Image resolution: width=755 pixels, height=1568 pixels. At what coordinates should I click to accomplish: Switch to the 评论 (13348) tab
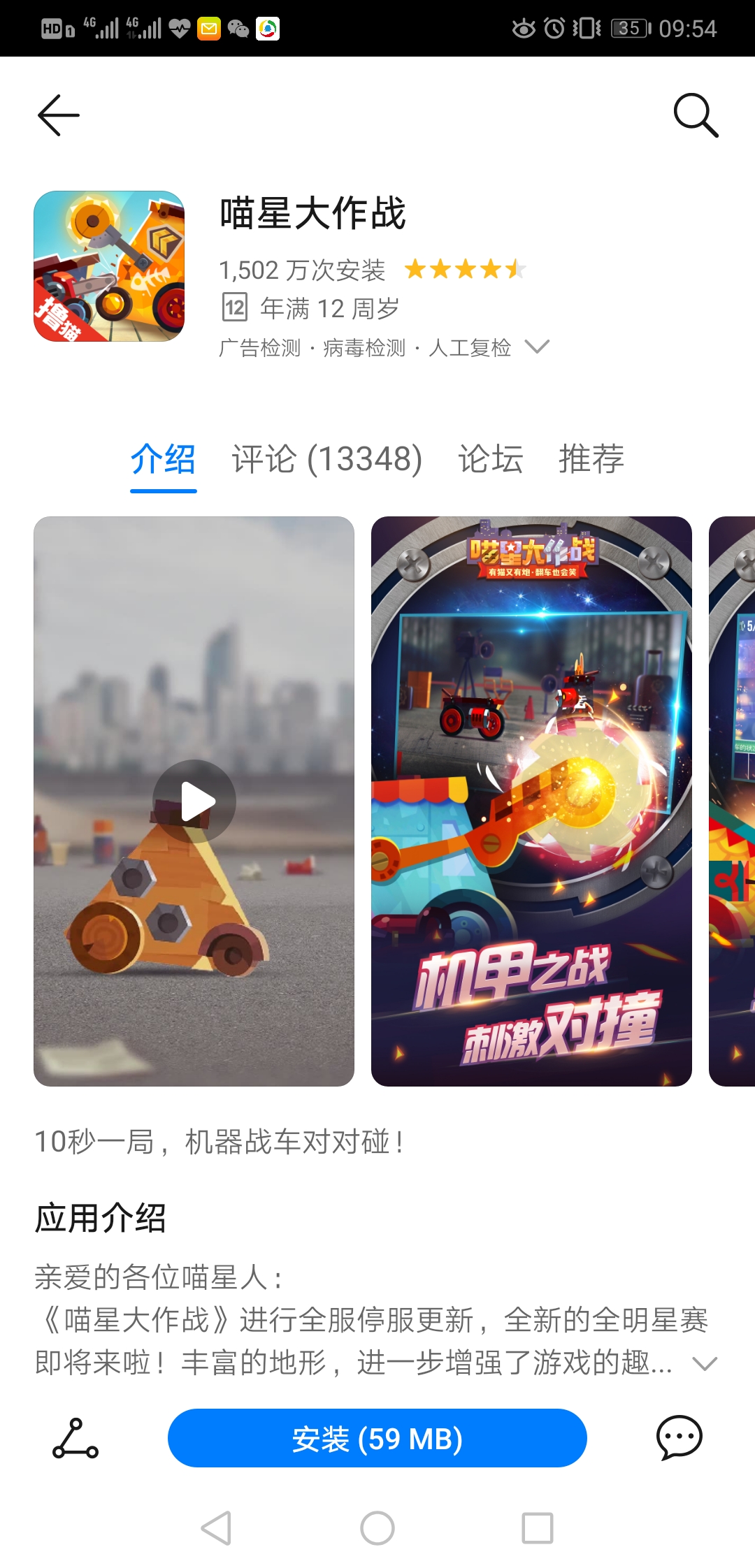pyautogui.click(x=327, y=459)
